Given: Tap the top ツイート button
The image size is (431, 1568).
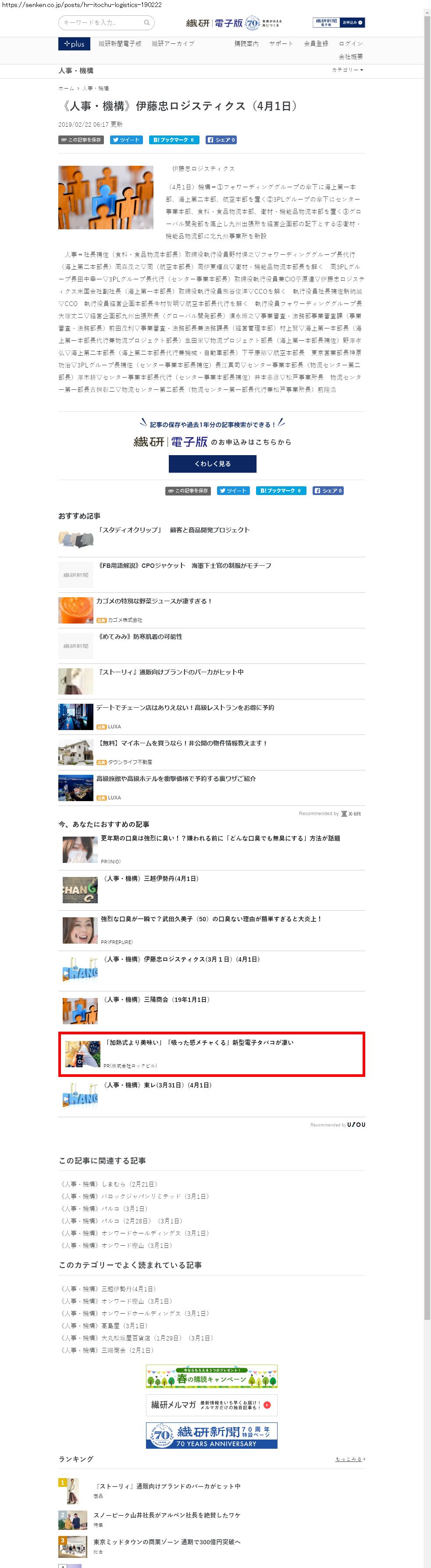Looking at the screenshot, I should (126, 140).
